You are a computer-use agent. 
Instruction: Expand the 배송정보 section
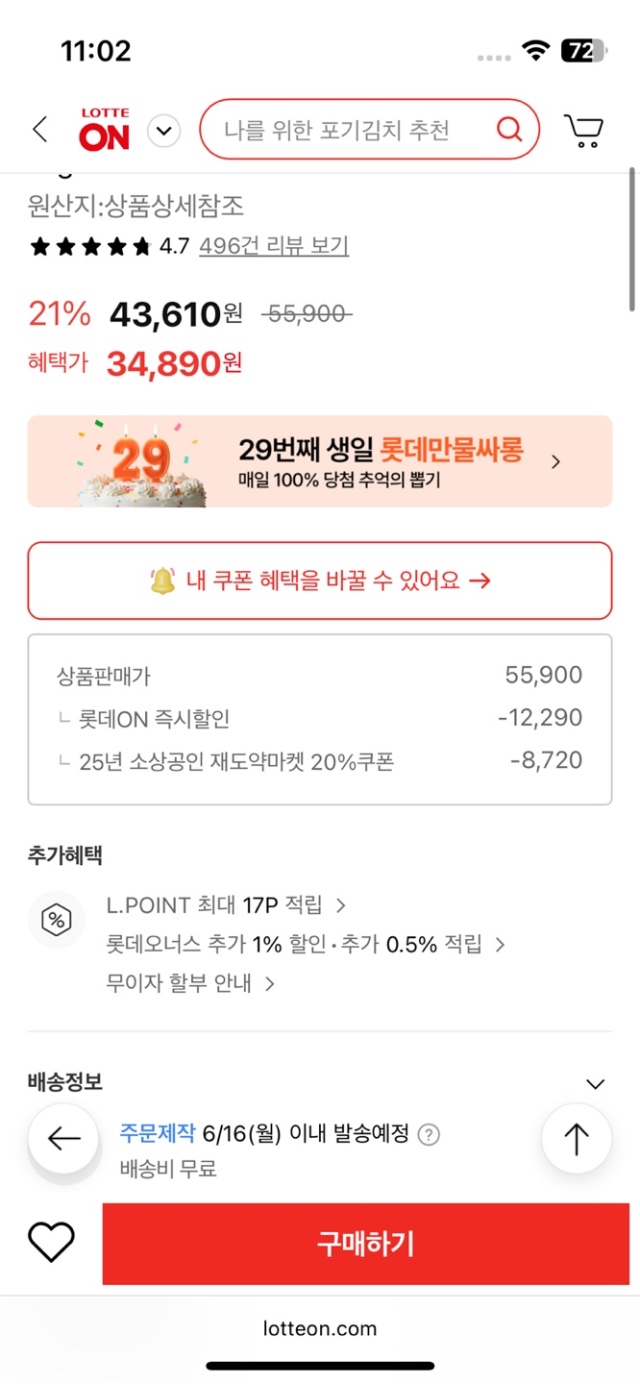point(595,1084)
